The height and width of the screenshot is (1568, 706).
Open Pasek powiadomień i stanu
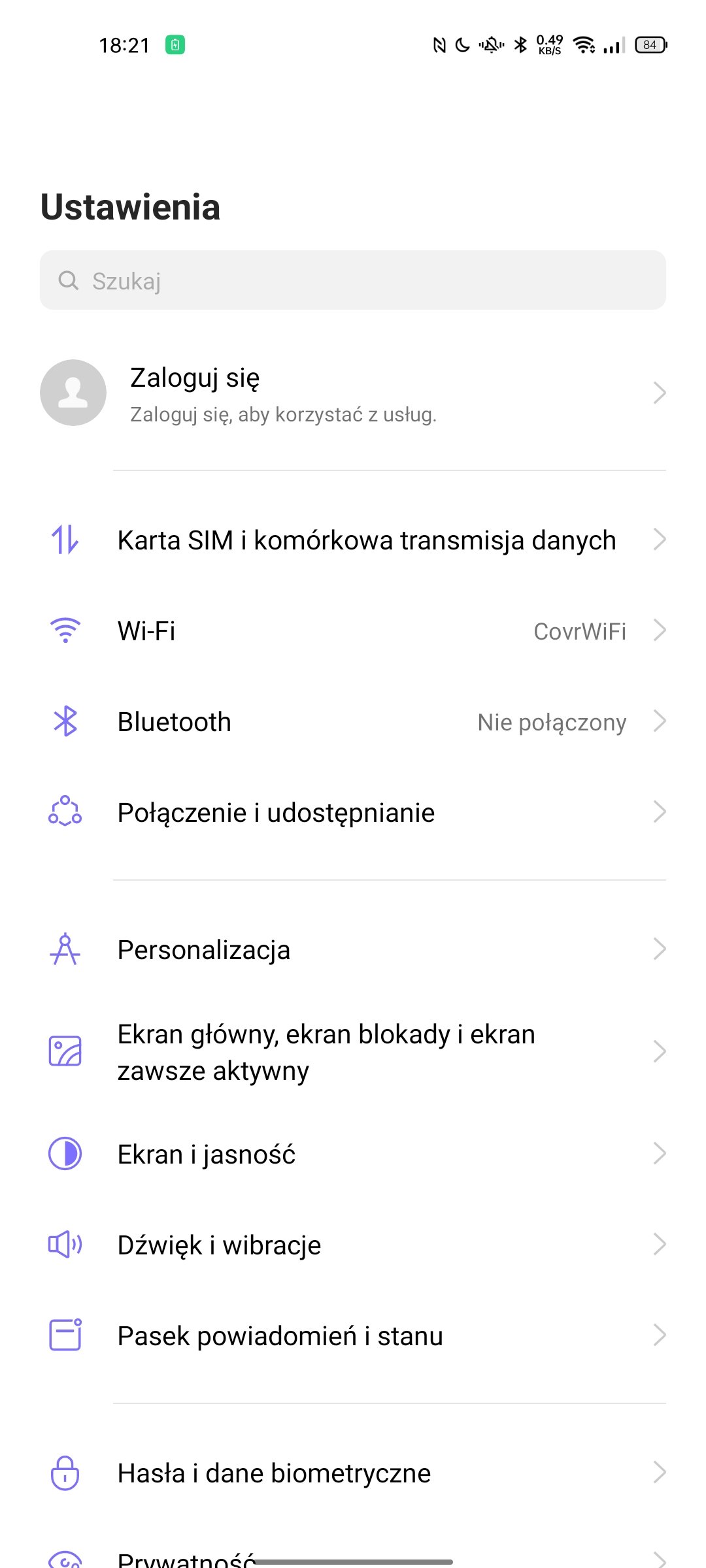[353, 1336]
